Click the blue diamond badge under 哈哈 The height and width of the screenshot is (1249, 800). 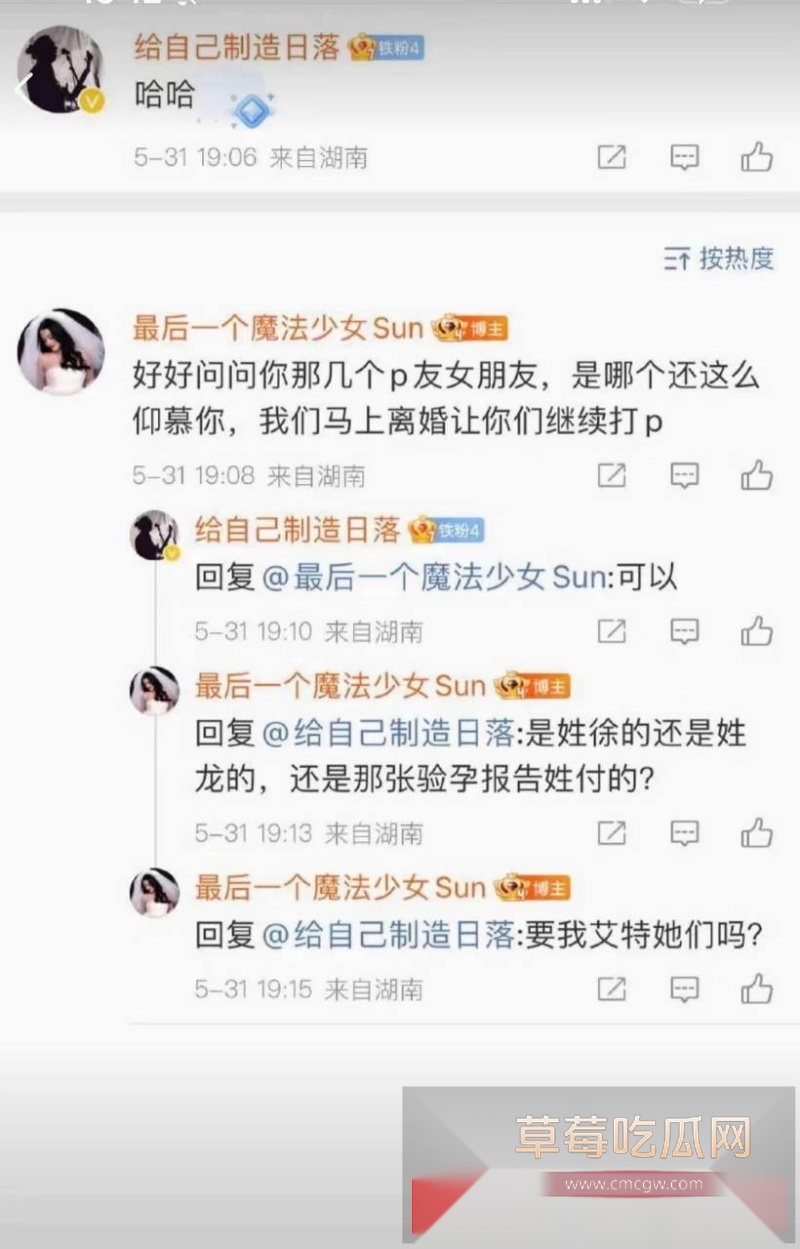(253, 110)
